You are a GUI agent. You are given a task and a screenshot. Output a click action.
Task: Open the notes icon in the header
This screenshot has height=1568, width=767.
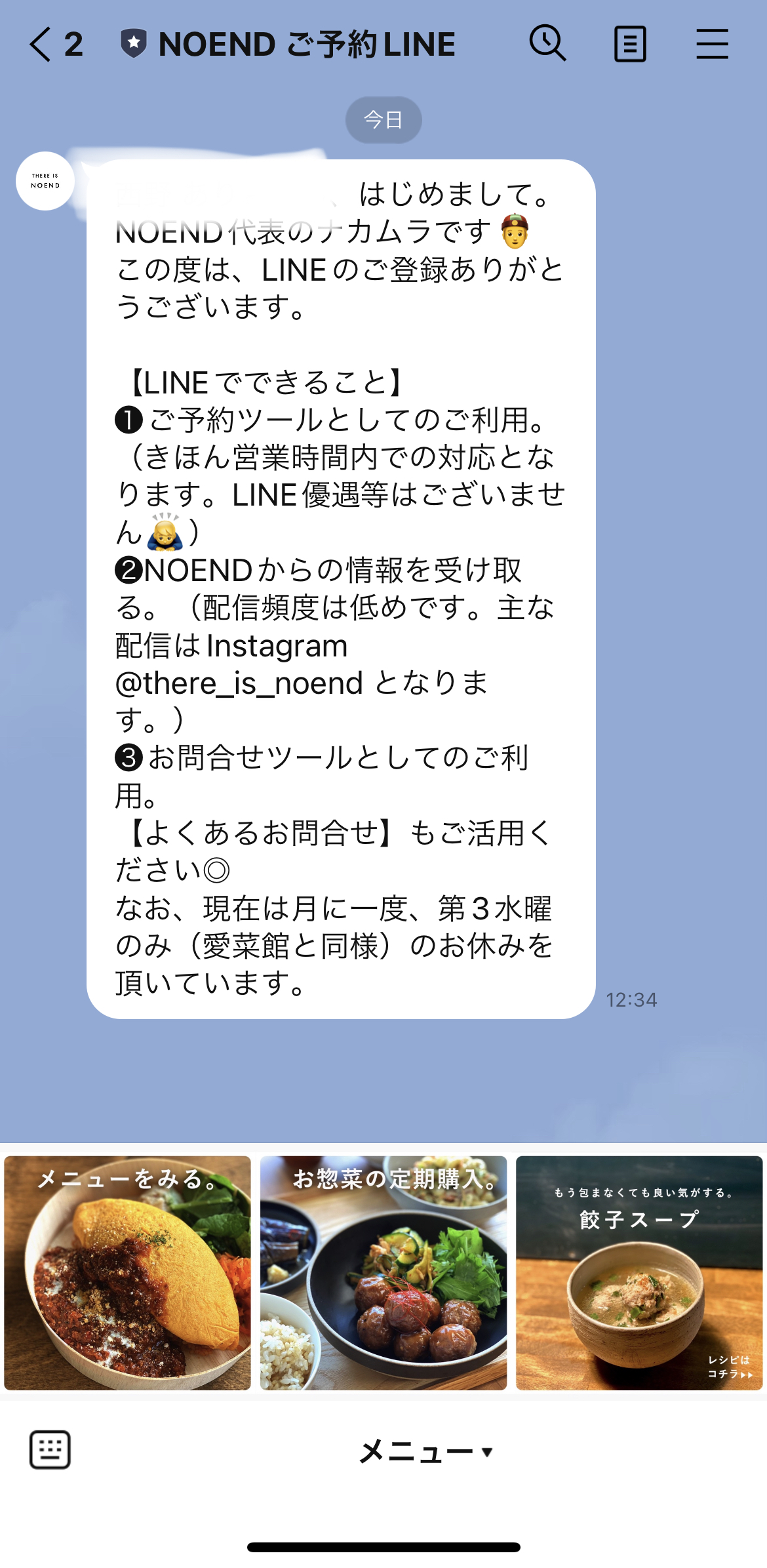(x=629, y=43)
